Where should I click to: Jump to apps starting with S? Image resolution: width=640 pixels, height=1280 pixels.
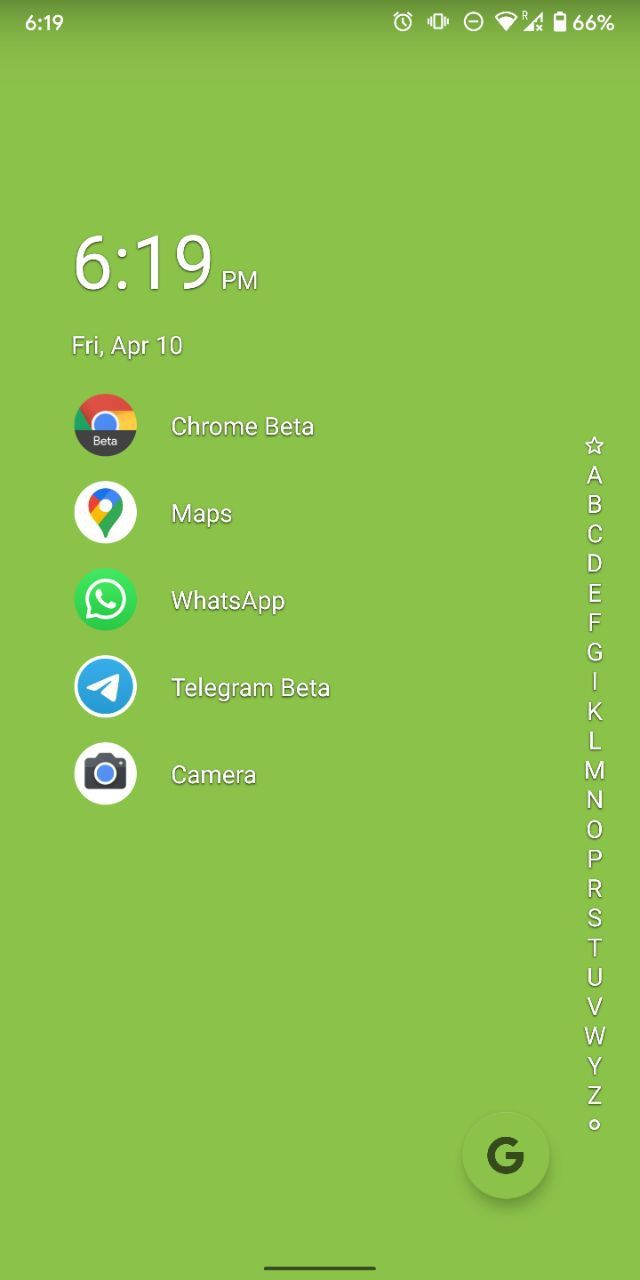(x=594, y=917)
